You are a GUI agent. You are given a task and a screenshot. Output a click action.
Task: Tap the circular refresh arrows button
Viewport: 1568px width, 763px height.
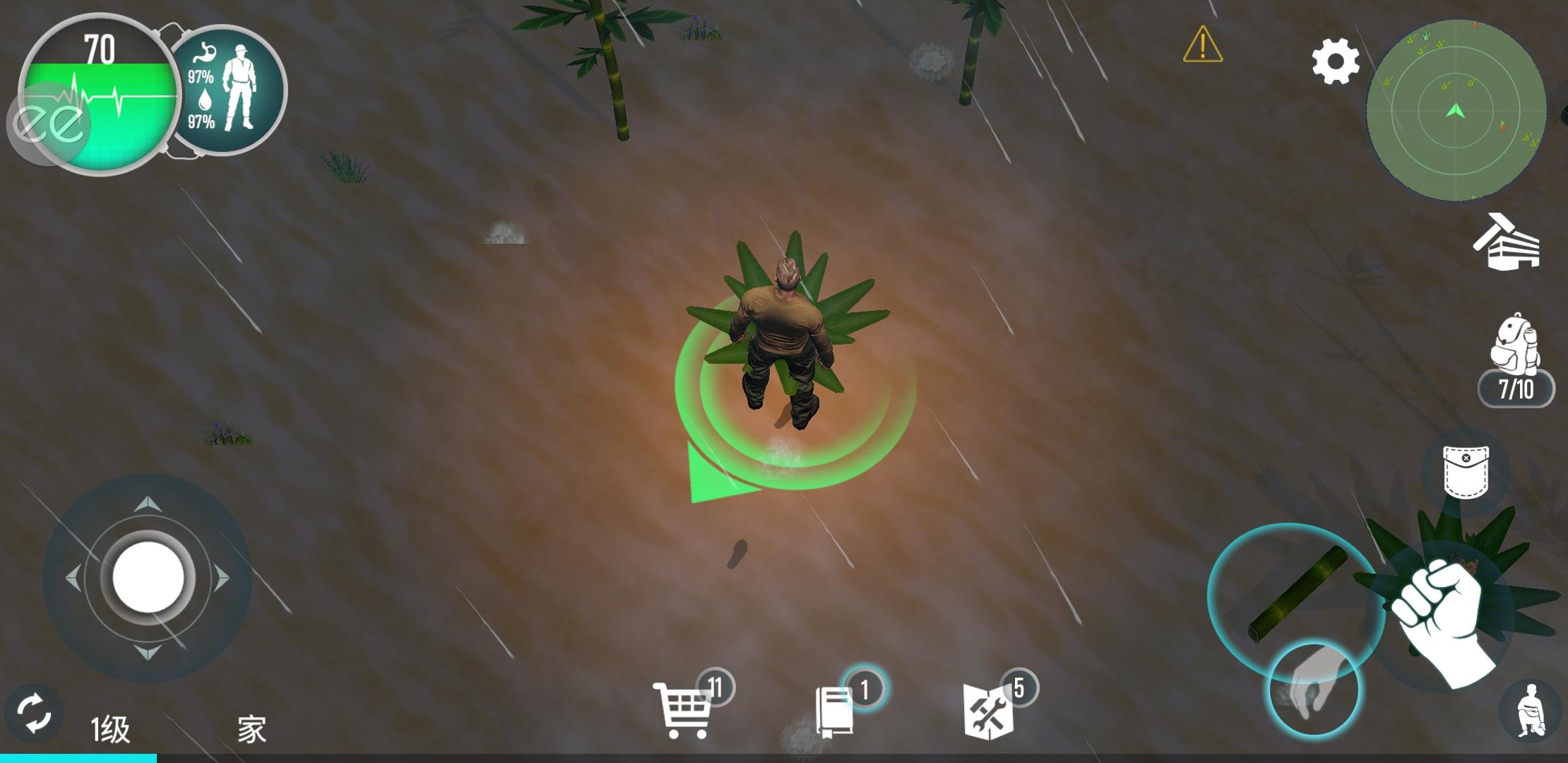click(33, 714)
